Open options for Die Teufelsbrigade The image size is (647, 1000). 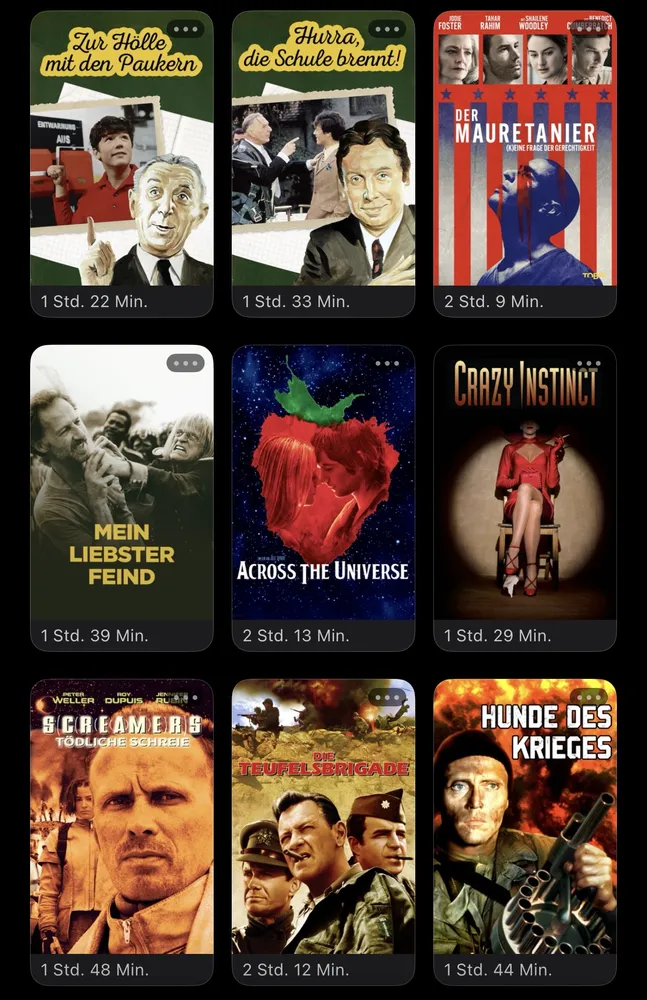point(387,697)
